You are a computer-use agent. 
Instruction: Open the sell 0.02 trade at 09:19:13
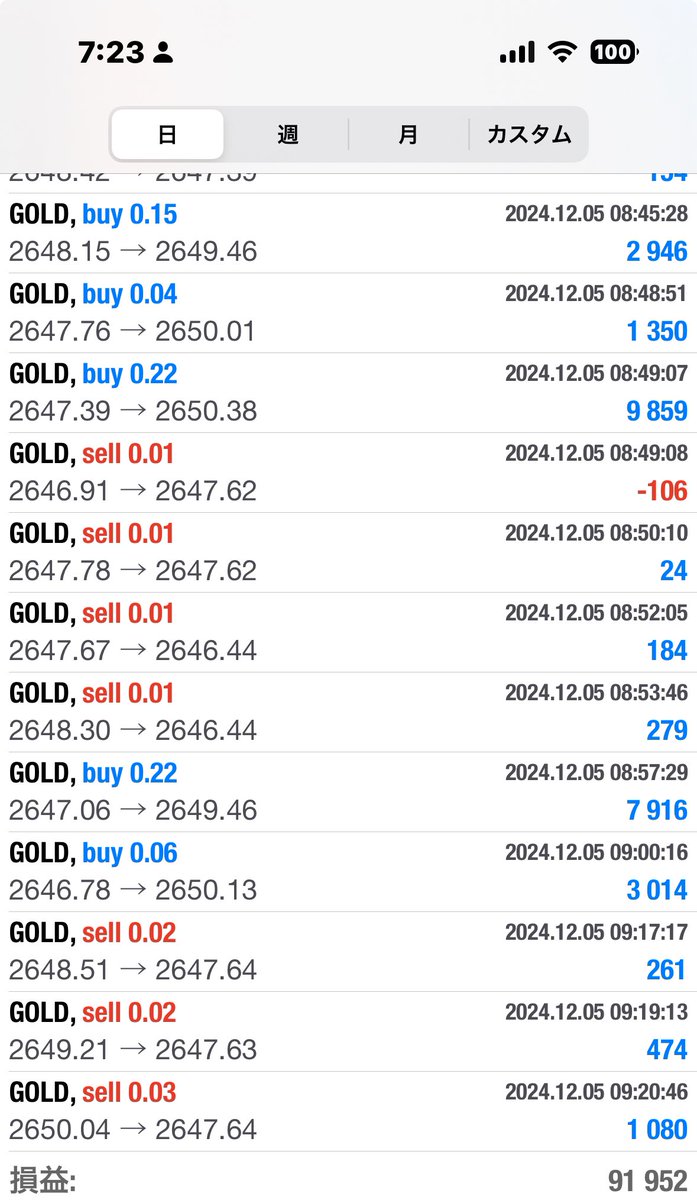(x=348, y=1033)
